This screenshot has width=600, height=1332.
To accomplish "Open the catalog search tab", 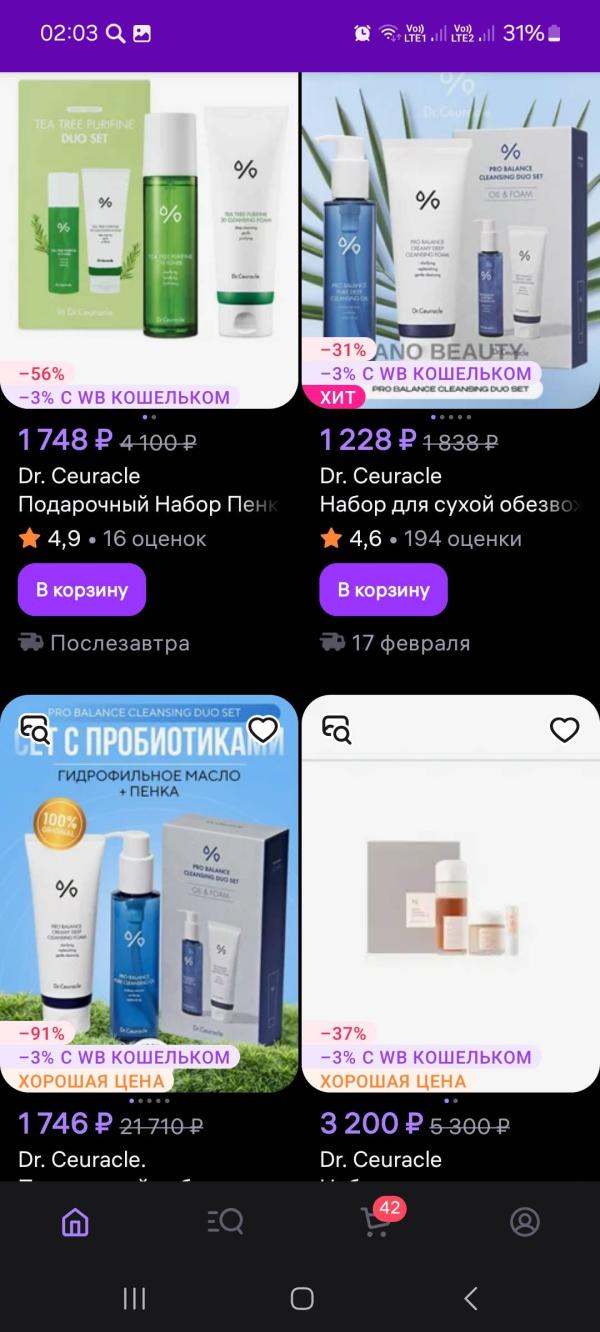I will coord(225,1221).
